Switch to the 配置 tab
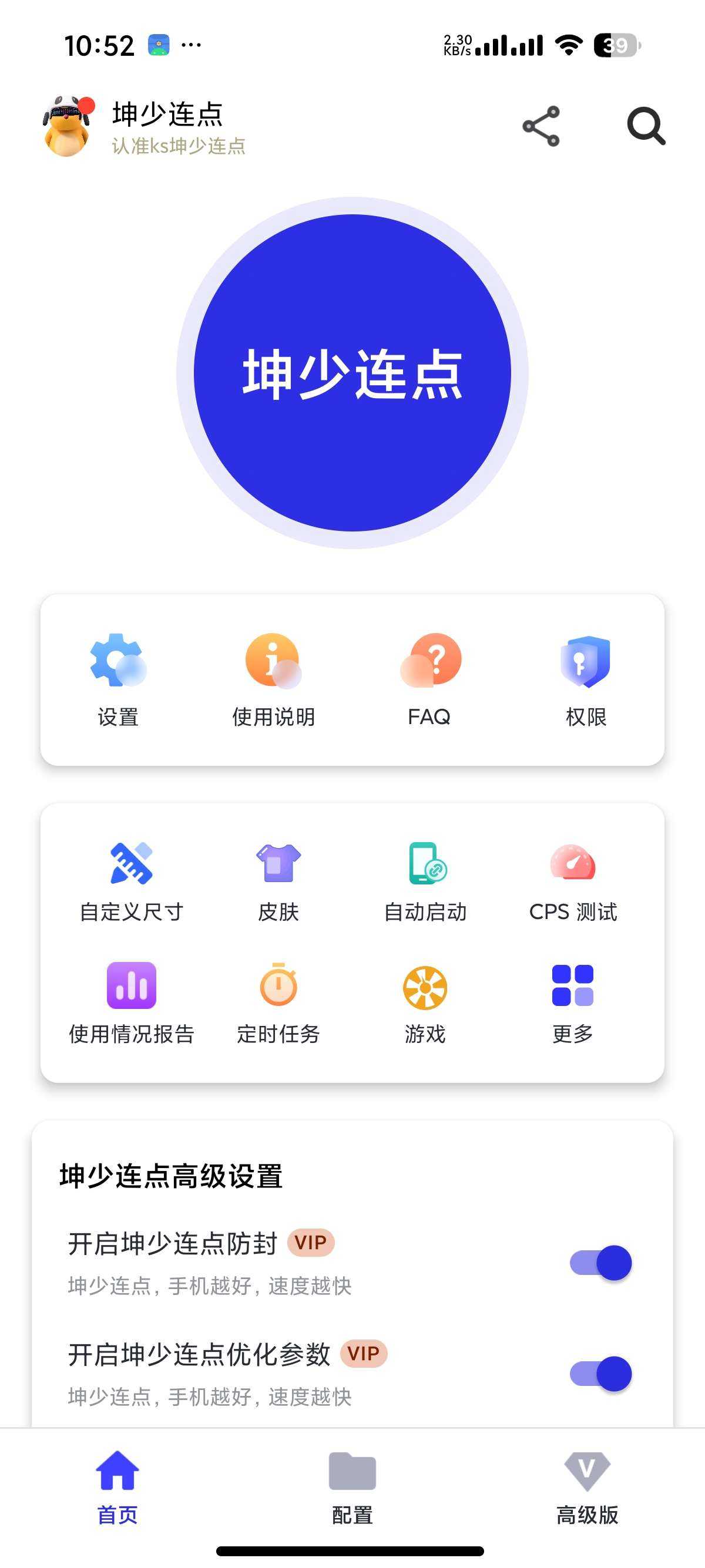The height and width of the screenshot is (1568, 705). (x=352, y=1488)
